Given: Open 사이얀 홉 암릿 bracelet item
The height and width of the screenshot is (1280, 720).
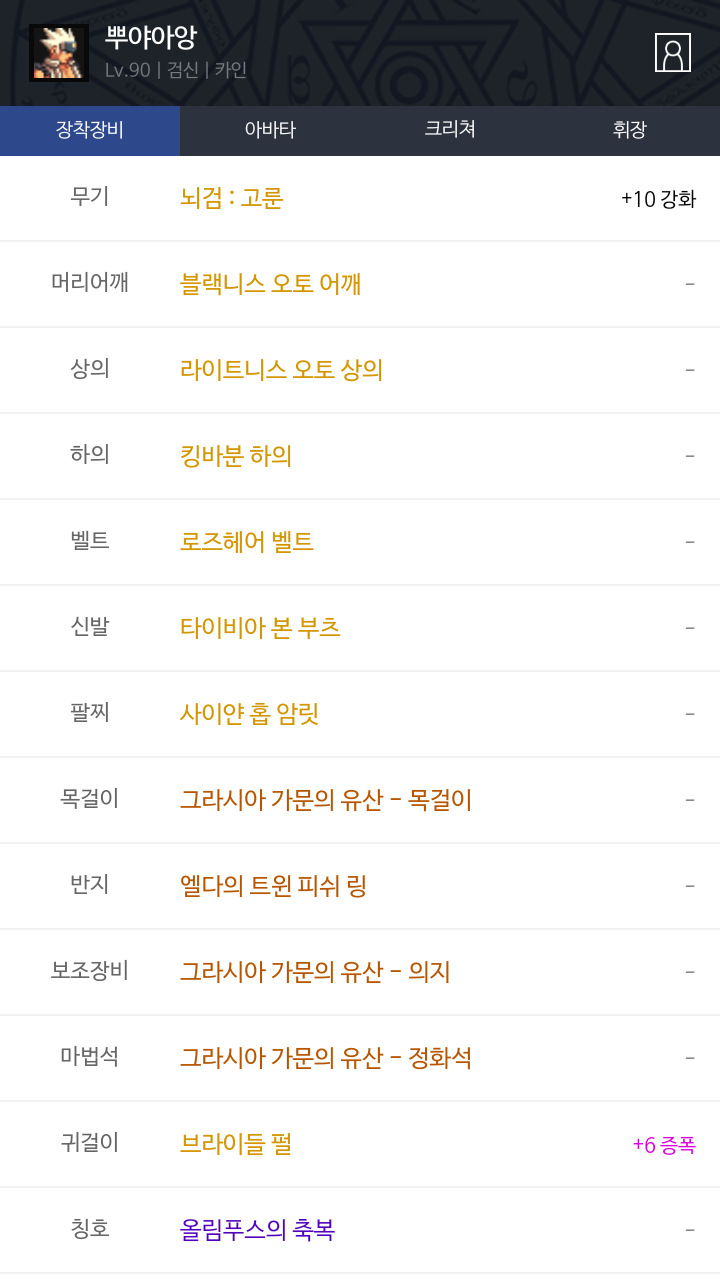Looking at the screenshot, I should pos(249,714).
